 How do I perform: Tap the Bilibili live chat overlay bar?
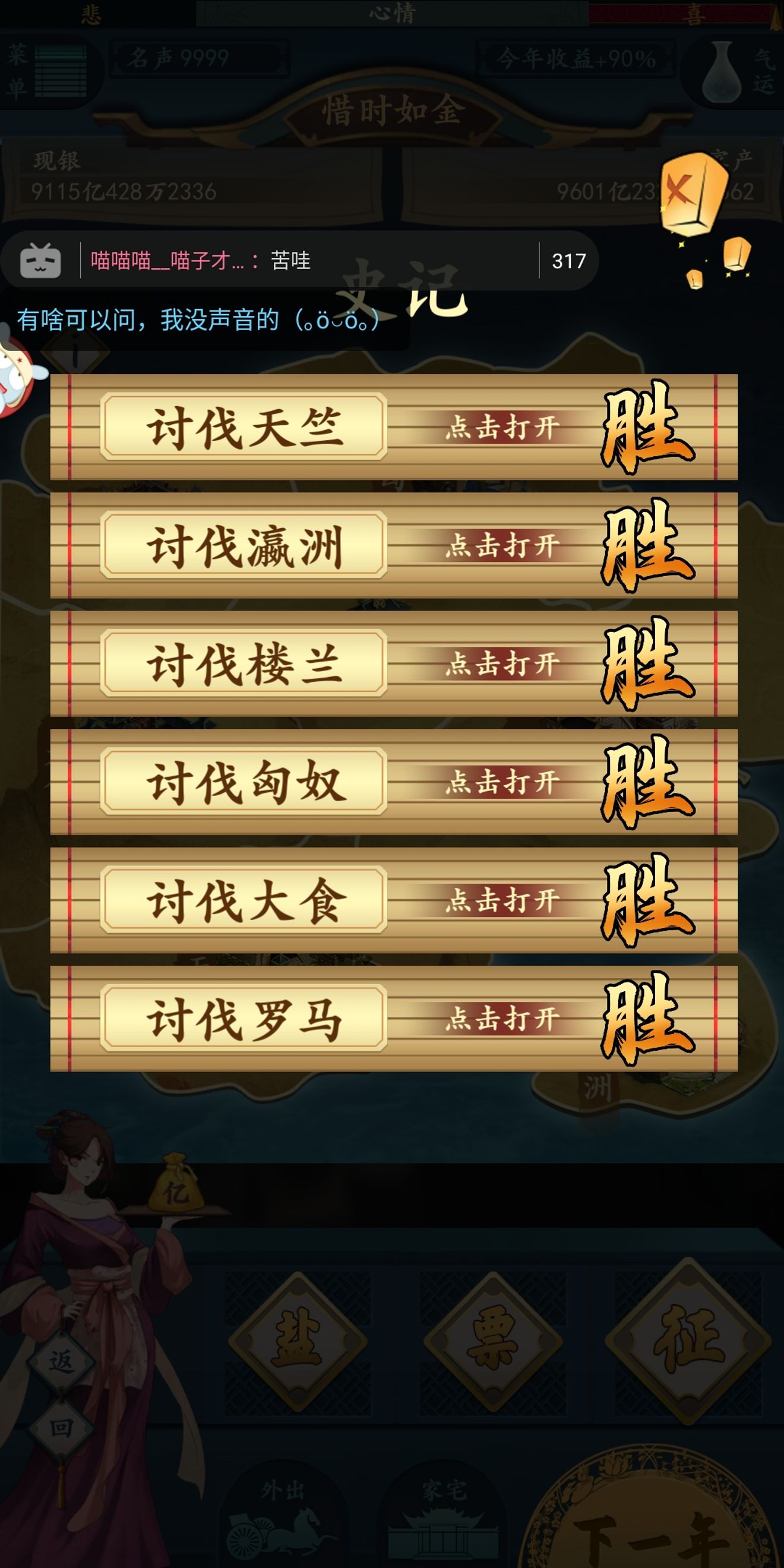298,261
